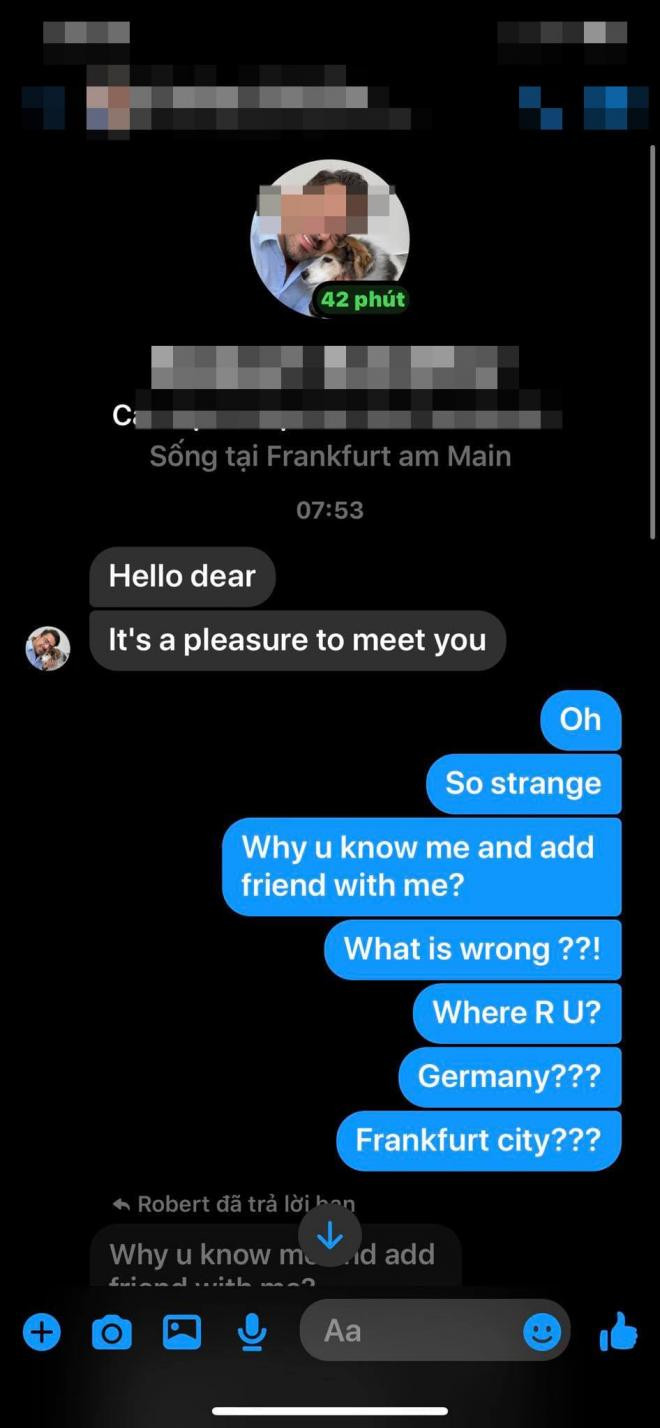This screenshot has width=660, height=1428.
Task: Open the emoji picker smiley
Action: 542,1332
